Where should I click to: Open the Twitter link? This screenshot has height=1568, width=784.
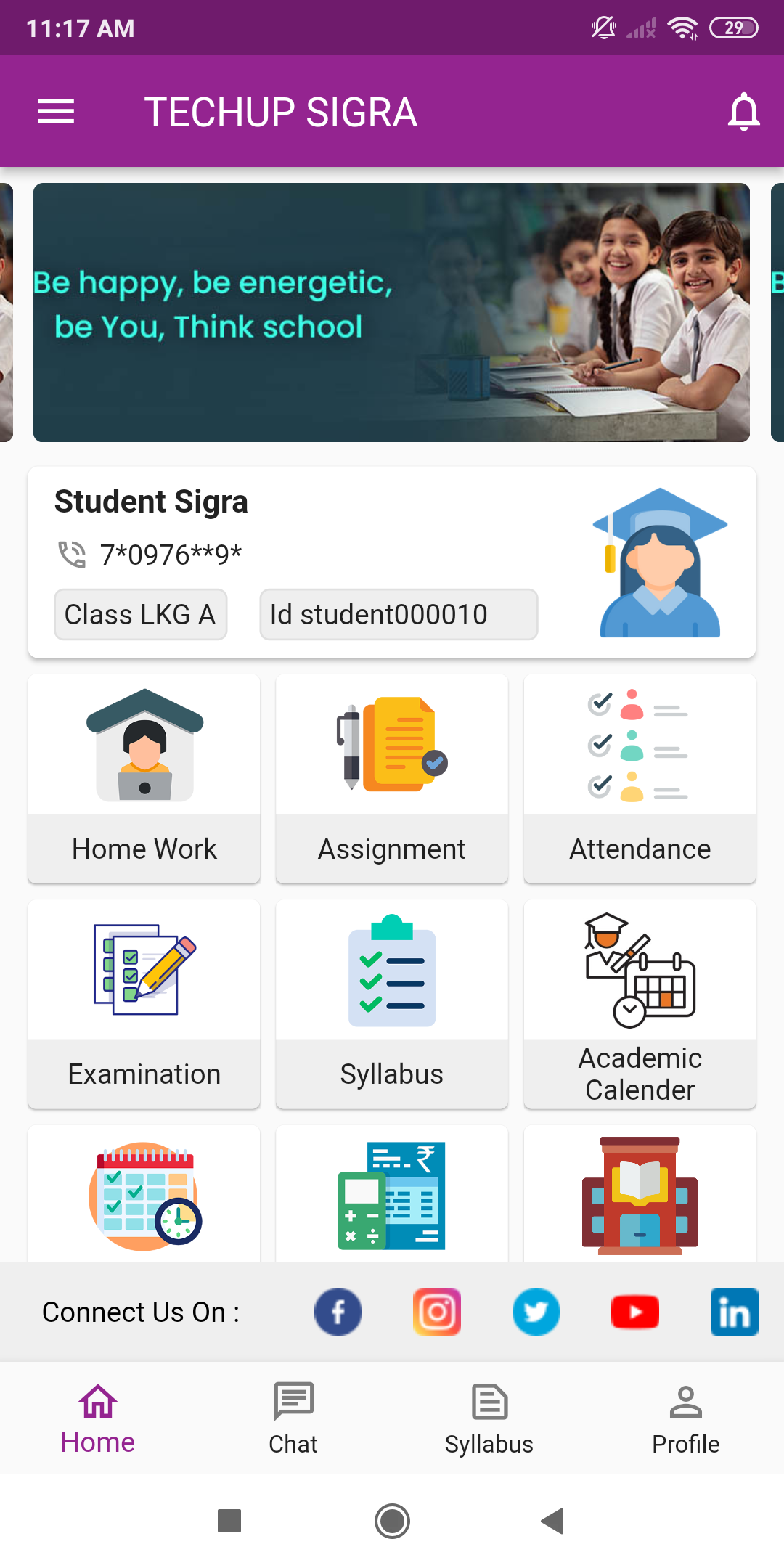(x=536, y=1312)
